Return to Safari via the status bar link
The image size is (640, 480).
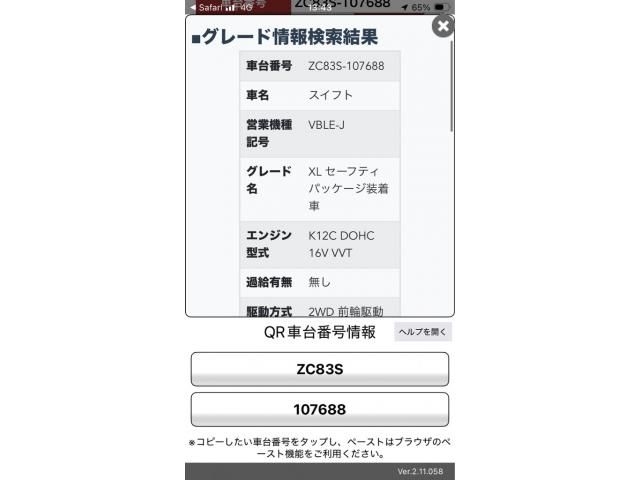[x=204, y=6]
